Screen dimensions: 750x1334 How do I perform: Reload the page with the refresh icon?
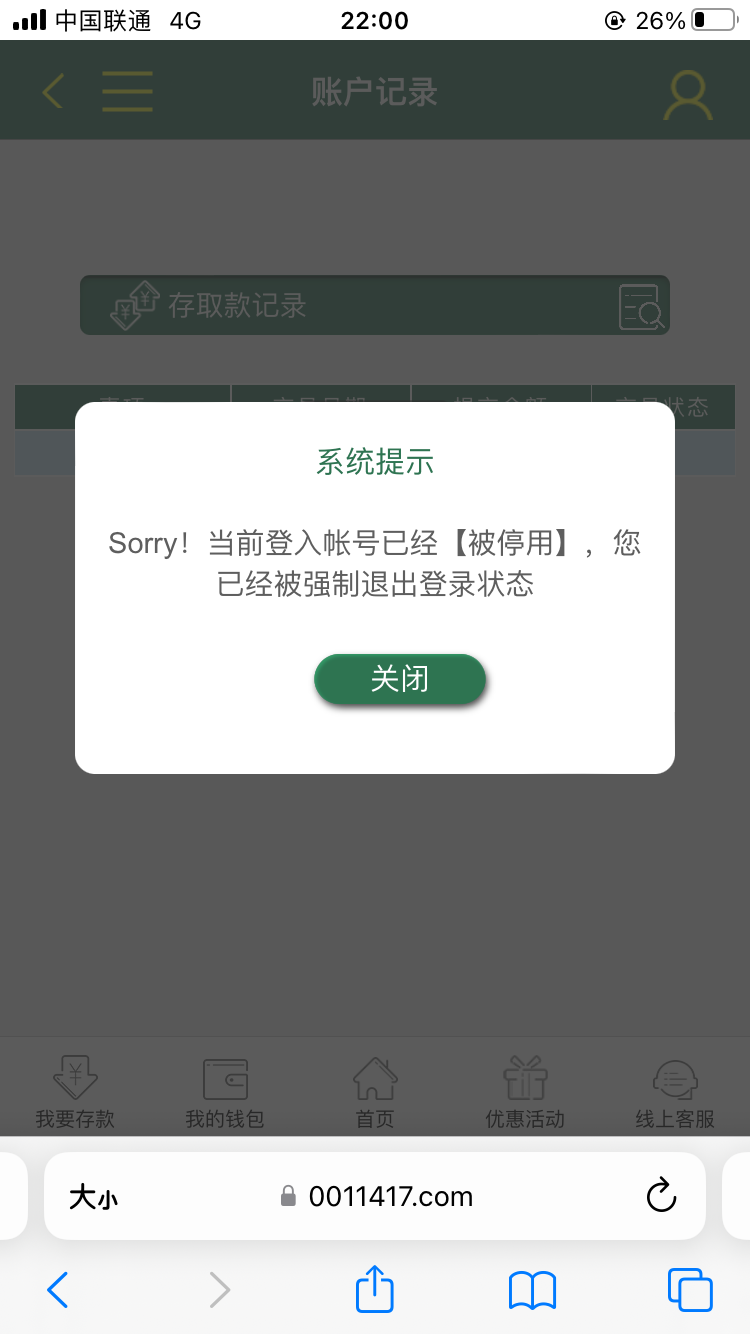point(660,1196)
